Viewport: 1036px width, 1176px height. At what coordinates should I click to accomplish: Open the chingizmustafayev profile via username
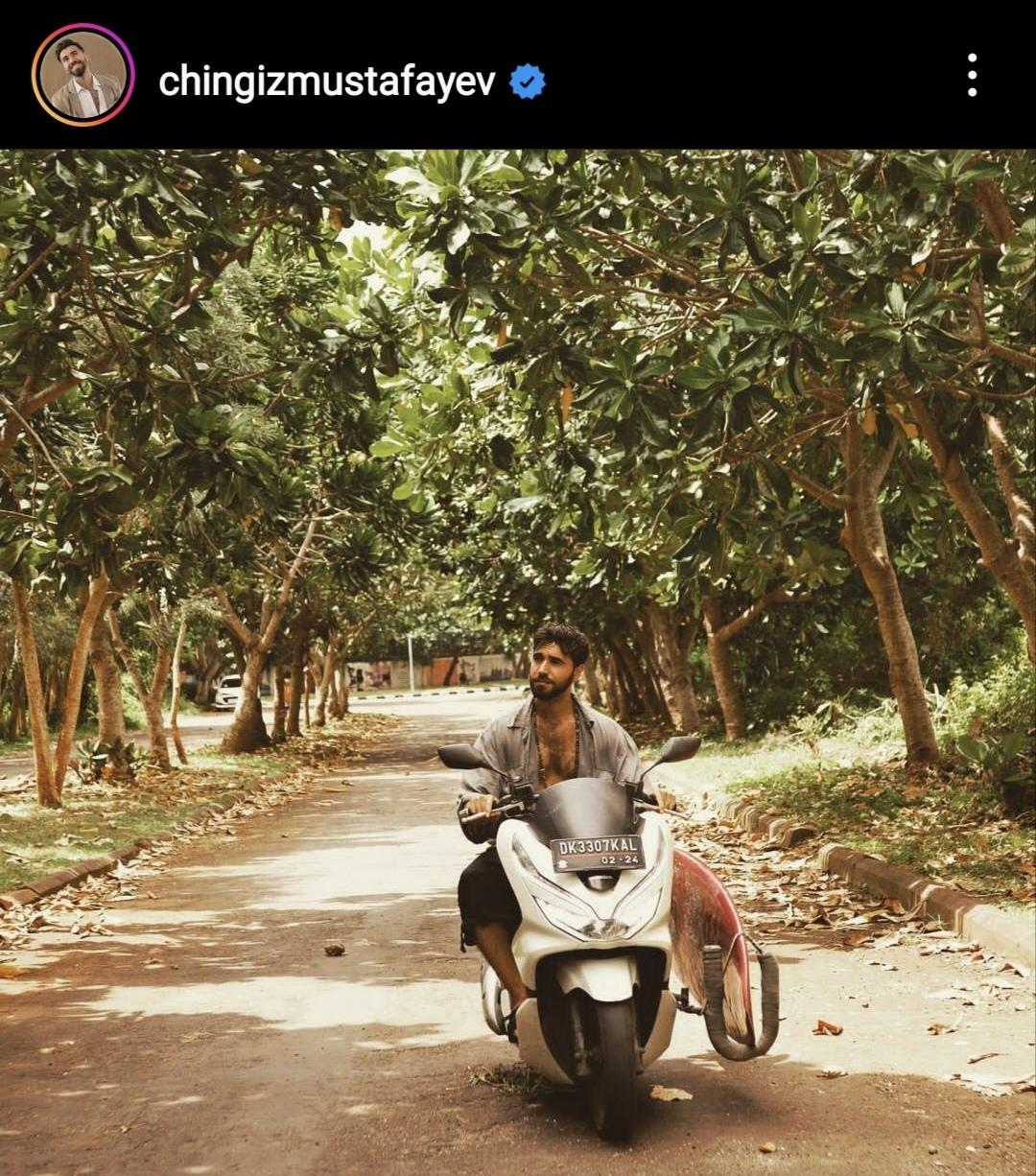tap(327, 82)
